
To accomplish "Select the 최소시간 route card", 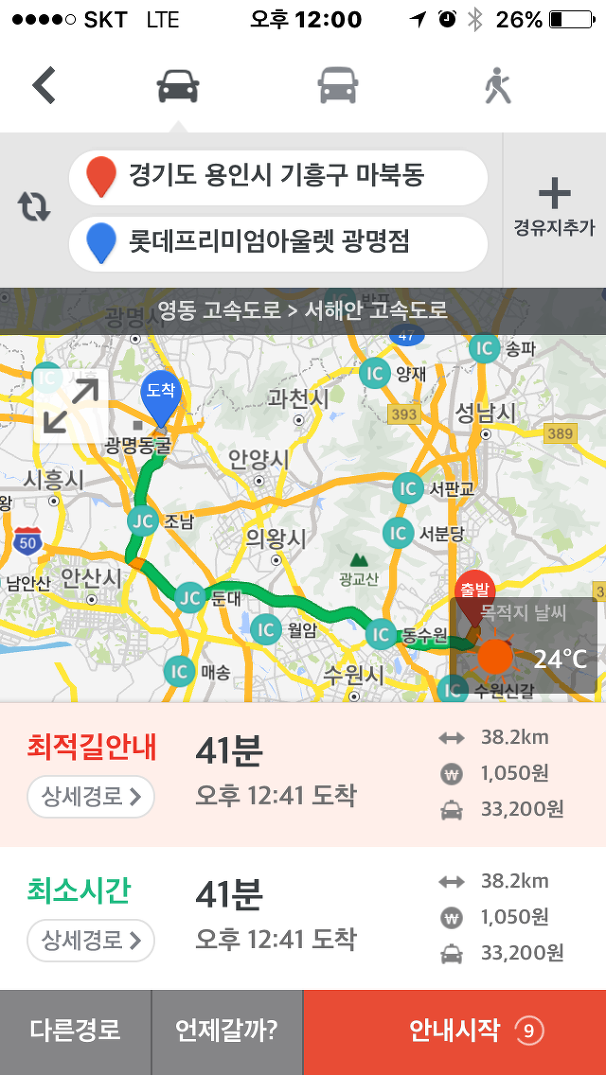I will coord(303,918).
